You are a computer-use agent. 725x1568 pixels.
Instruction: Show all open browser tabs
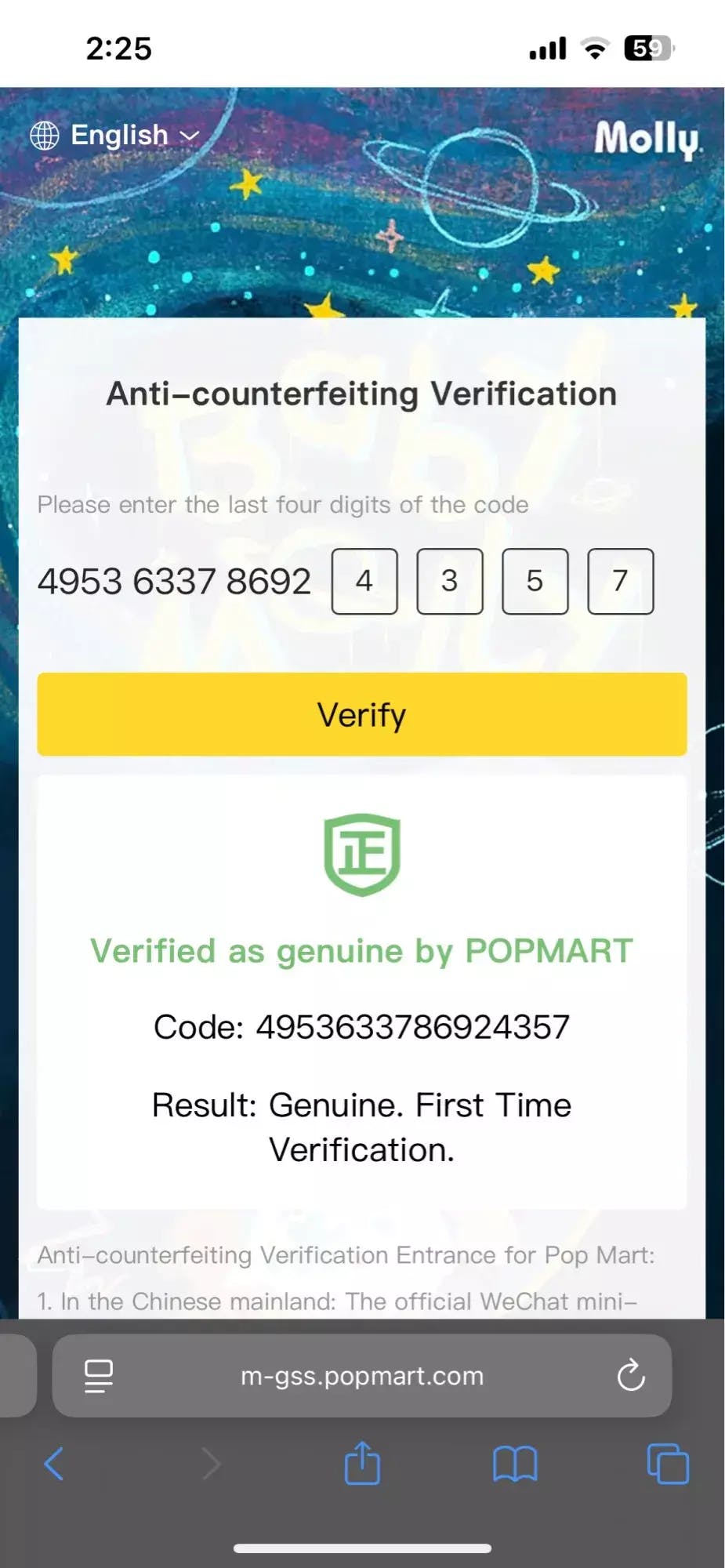point(668,1464)
